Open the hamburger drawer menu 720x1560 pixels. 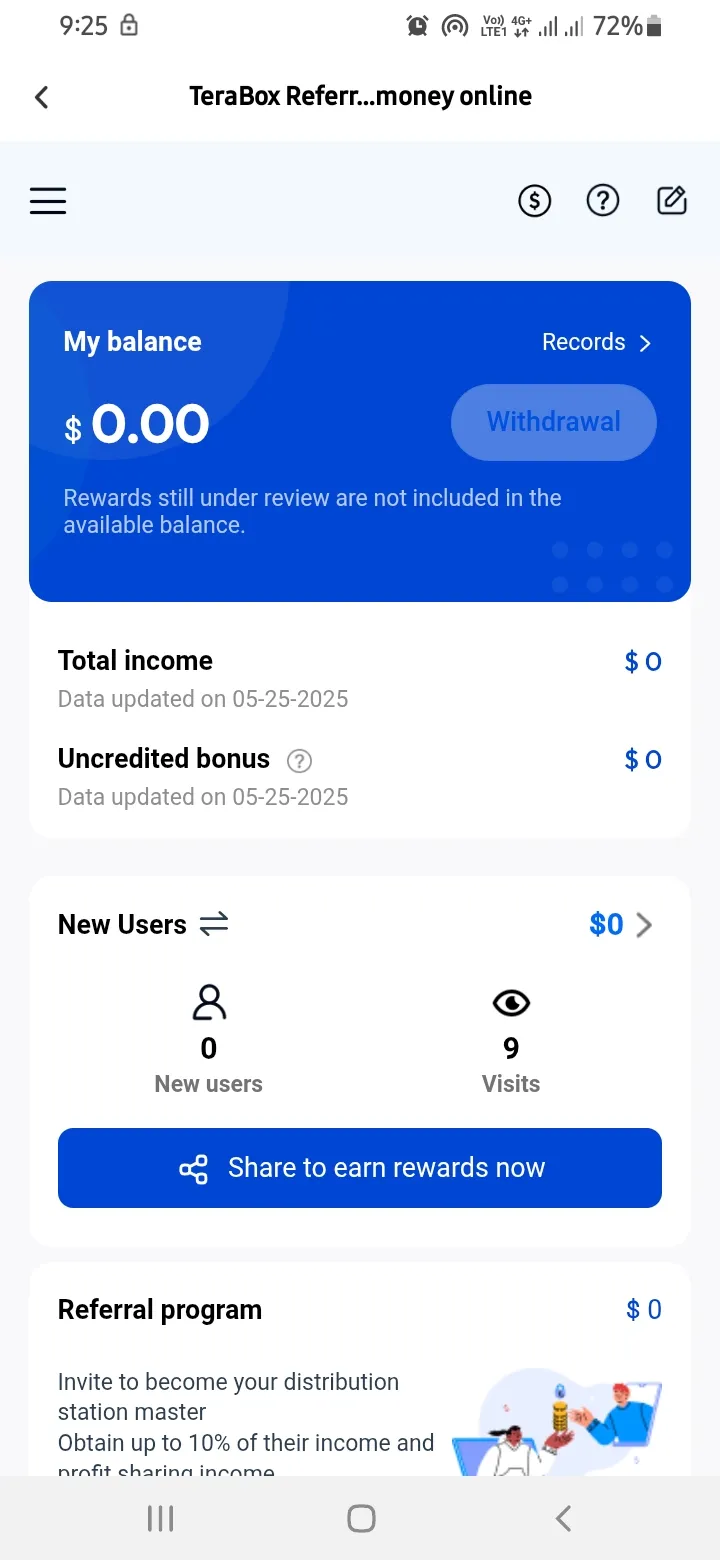pos(48,201)
